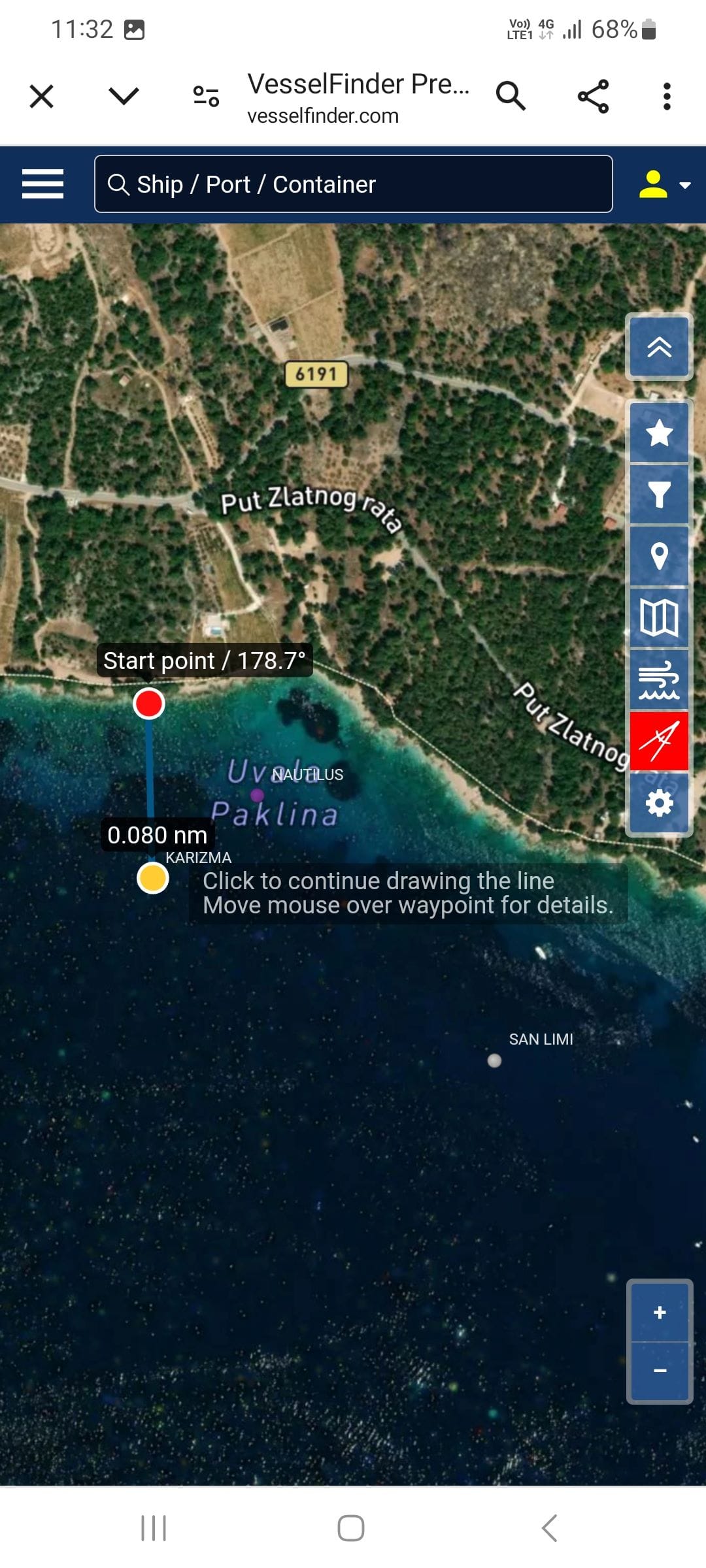The height and width of the screenshot is (1568, 706).
Task: Change the map layer type
Action: (x=659, y=617)
